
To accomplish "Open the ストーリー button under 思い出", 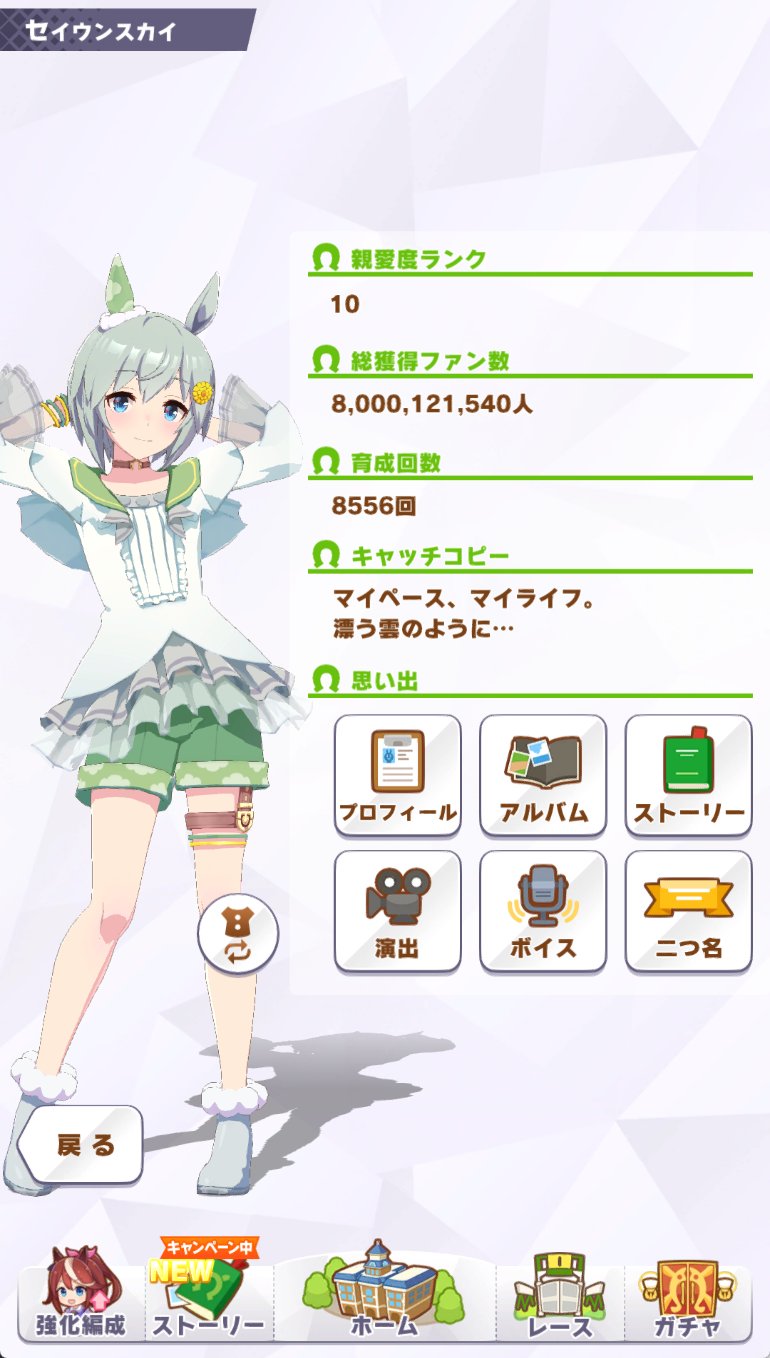I will (x=688, y=774).
